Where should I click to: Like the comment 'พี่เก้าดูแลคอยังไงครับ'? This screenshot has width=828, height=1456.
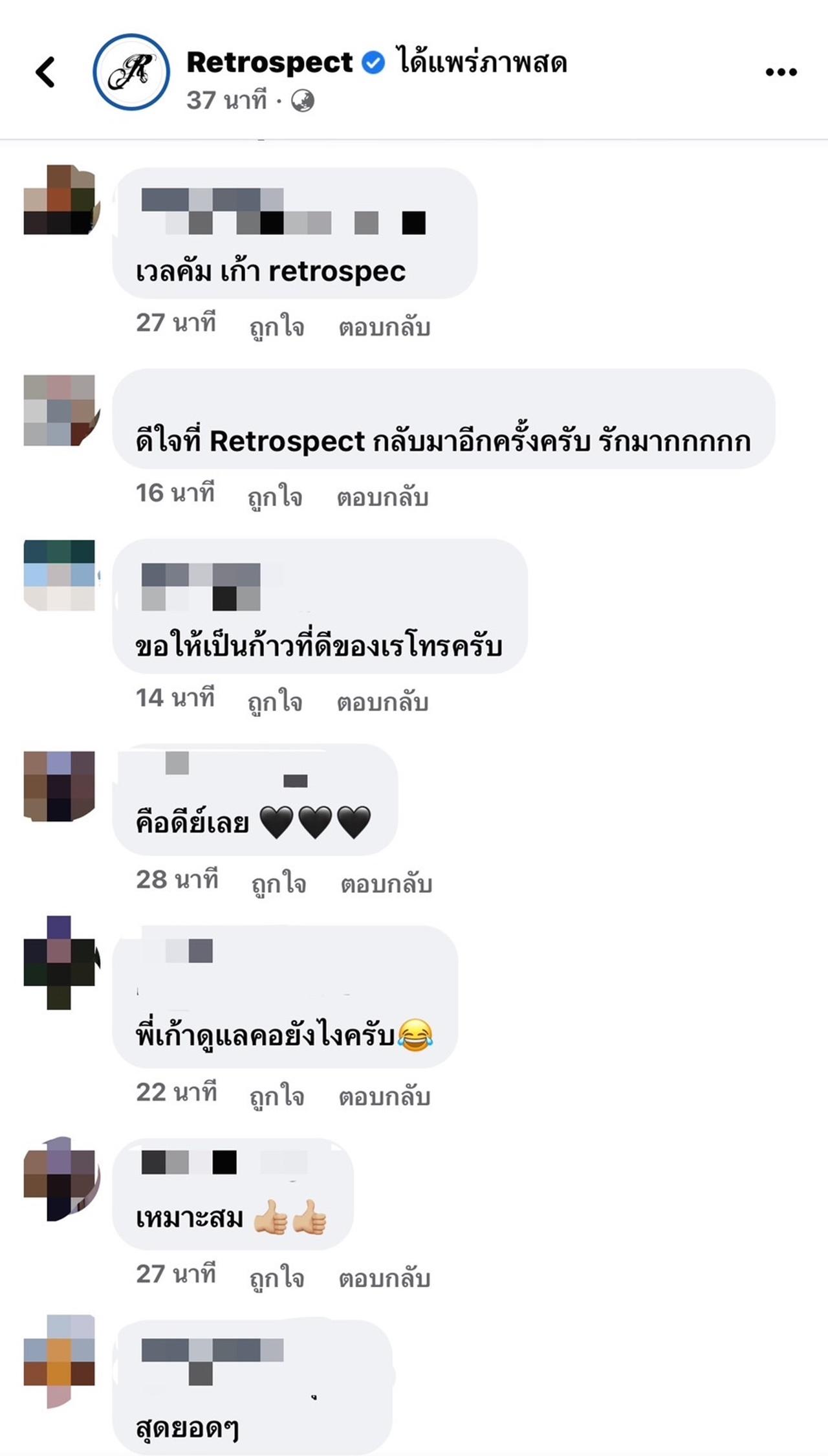(x=277, y=1096)
